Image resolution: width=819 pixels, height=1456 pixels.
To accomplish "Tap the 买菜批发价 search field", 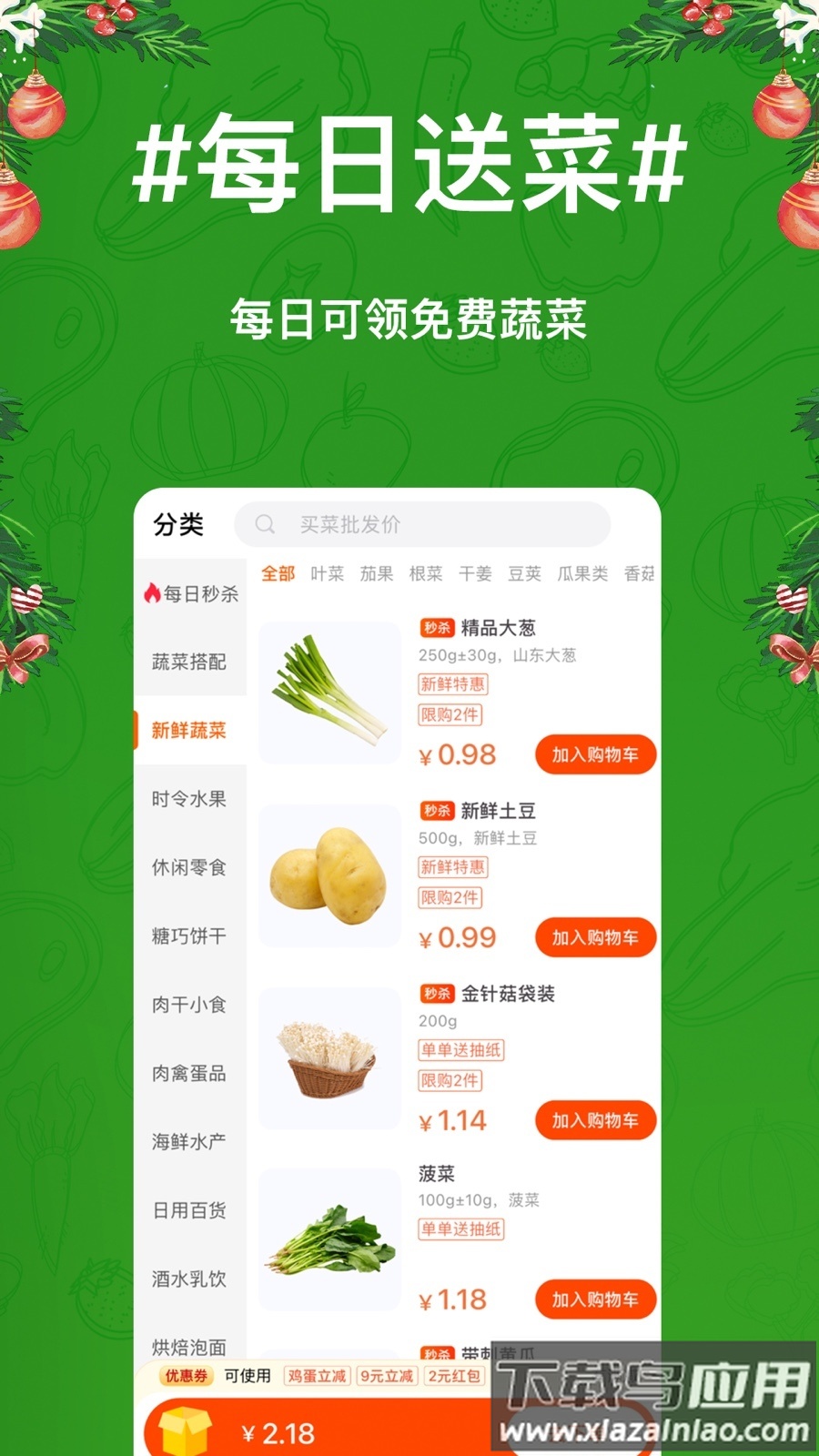I will (364, 523).
